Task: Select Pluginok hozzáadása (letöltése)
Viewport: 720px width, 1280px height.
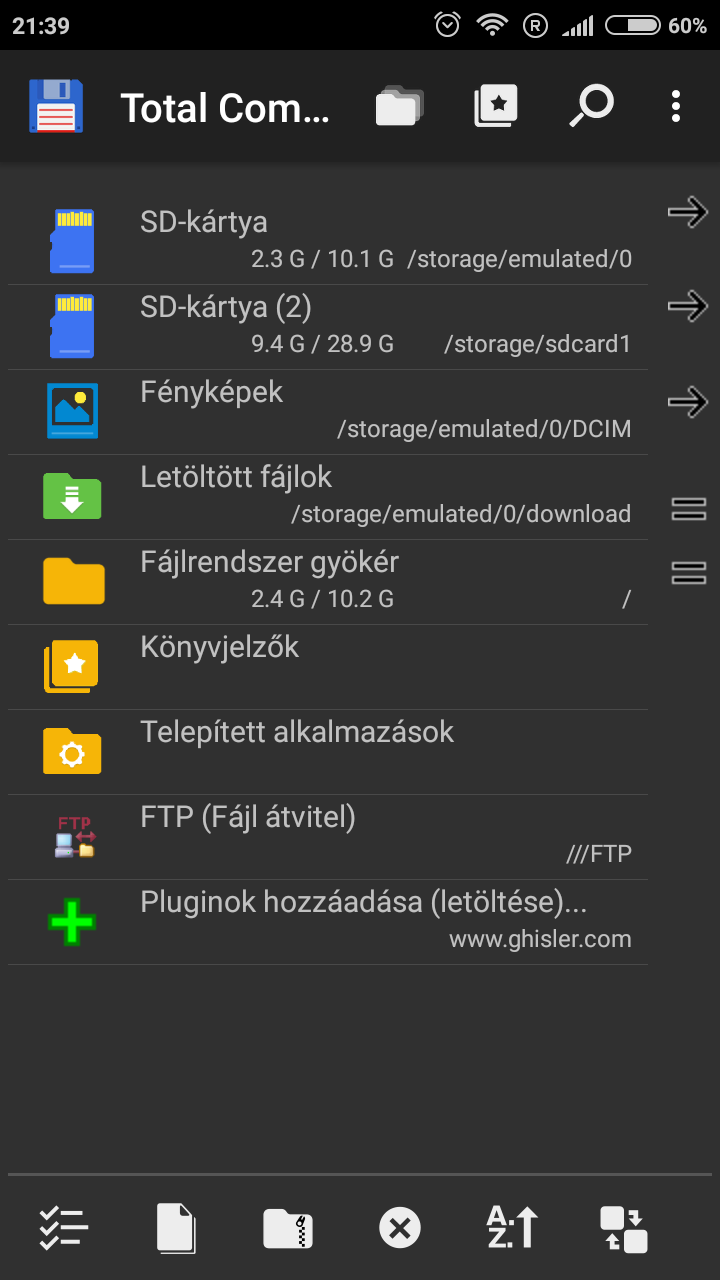Action: 328,922
